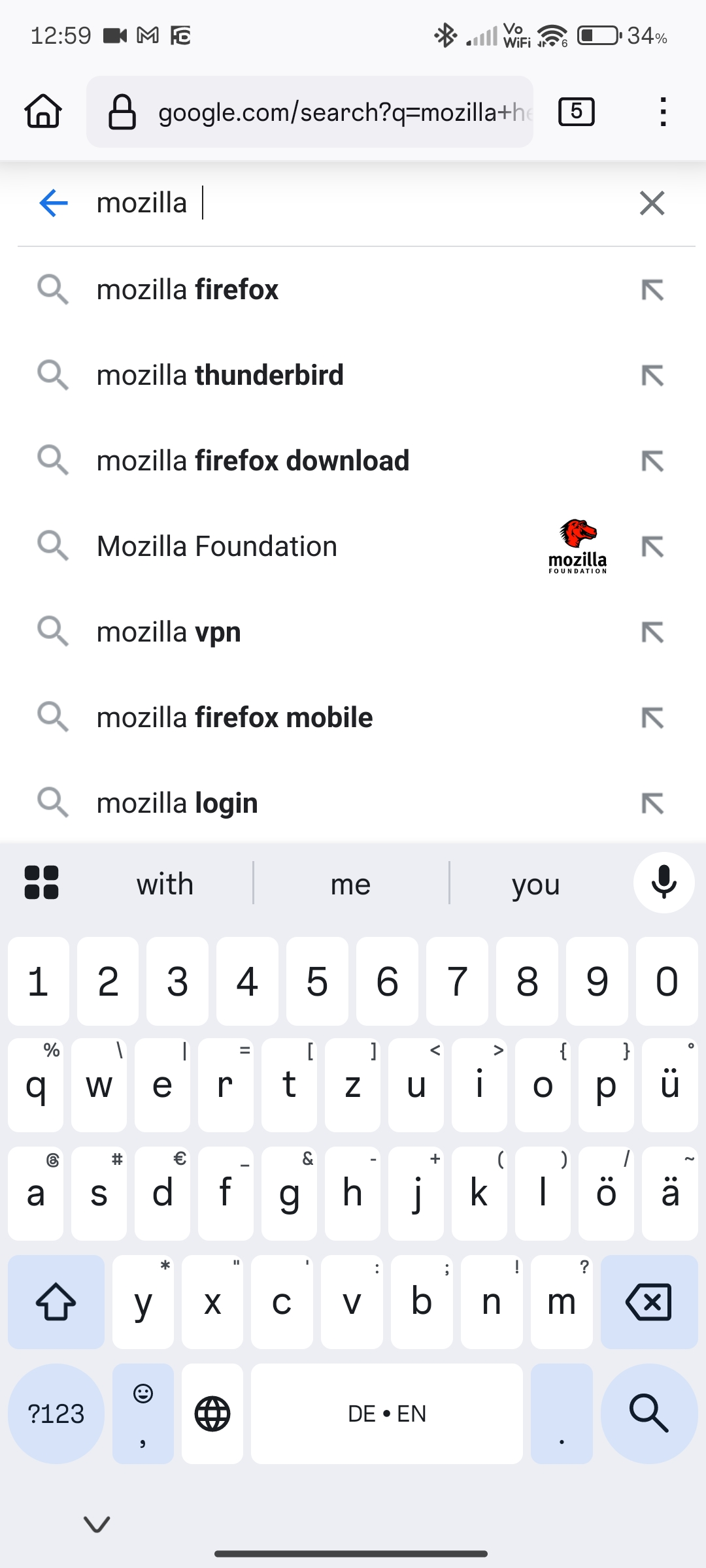The height and width of the screenshot is (1568, 706).
Task: Start voice input with the keyboard microphone
Action: (664, 883)
